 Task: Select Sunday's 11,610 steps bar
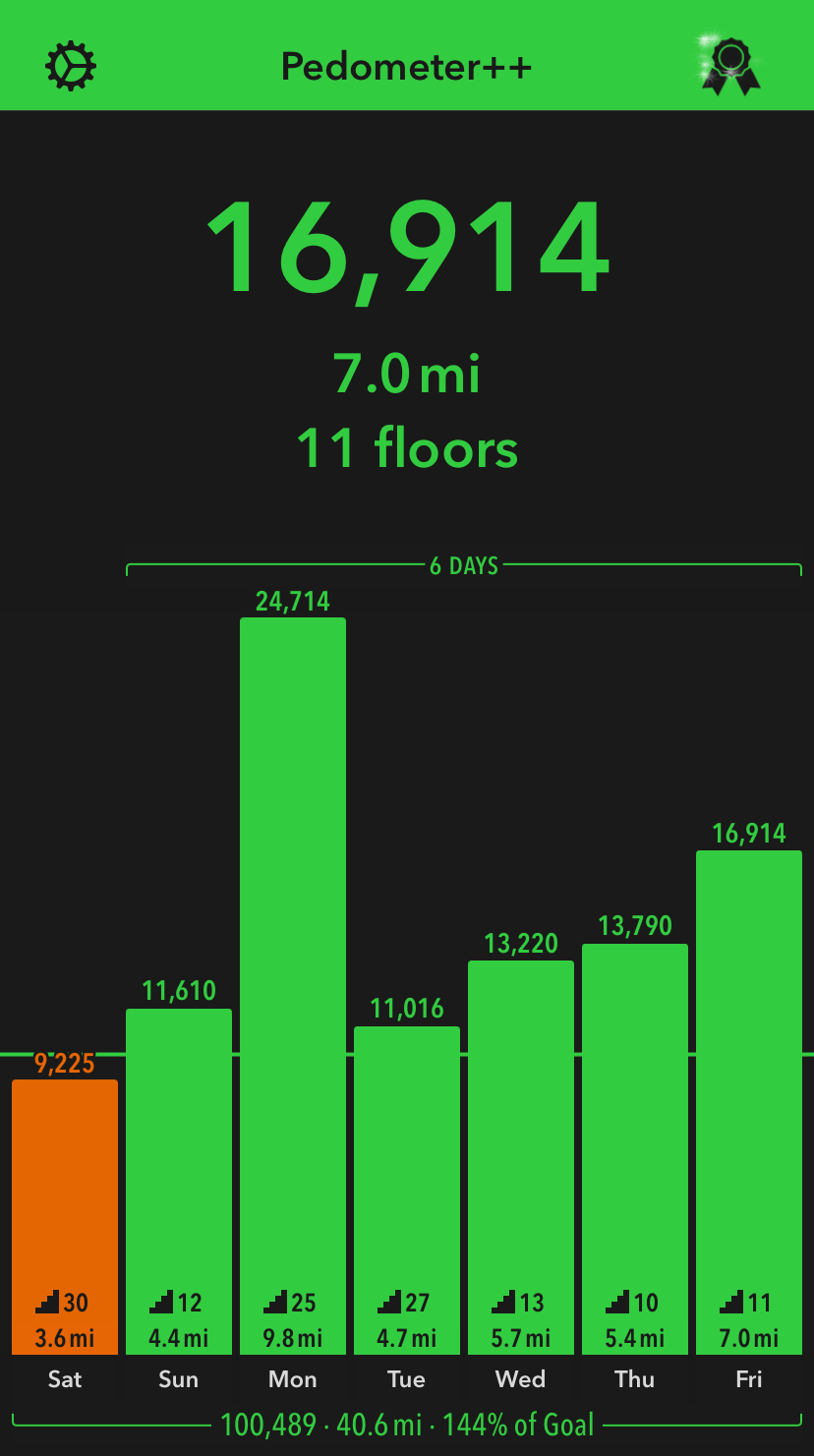coord(179,1182)
